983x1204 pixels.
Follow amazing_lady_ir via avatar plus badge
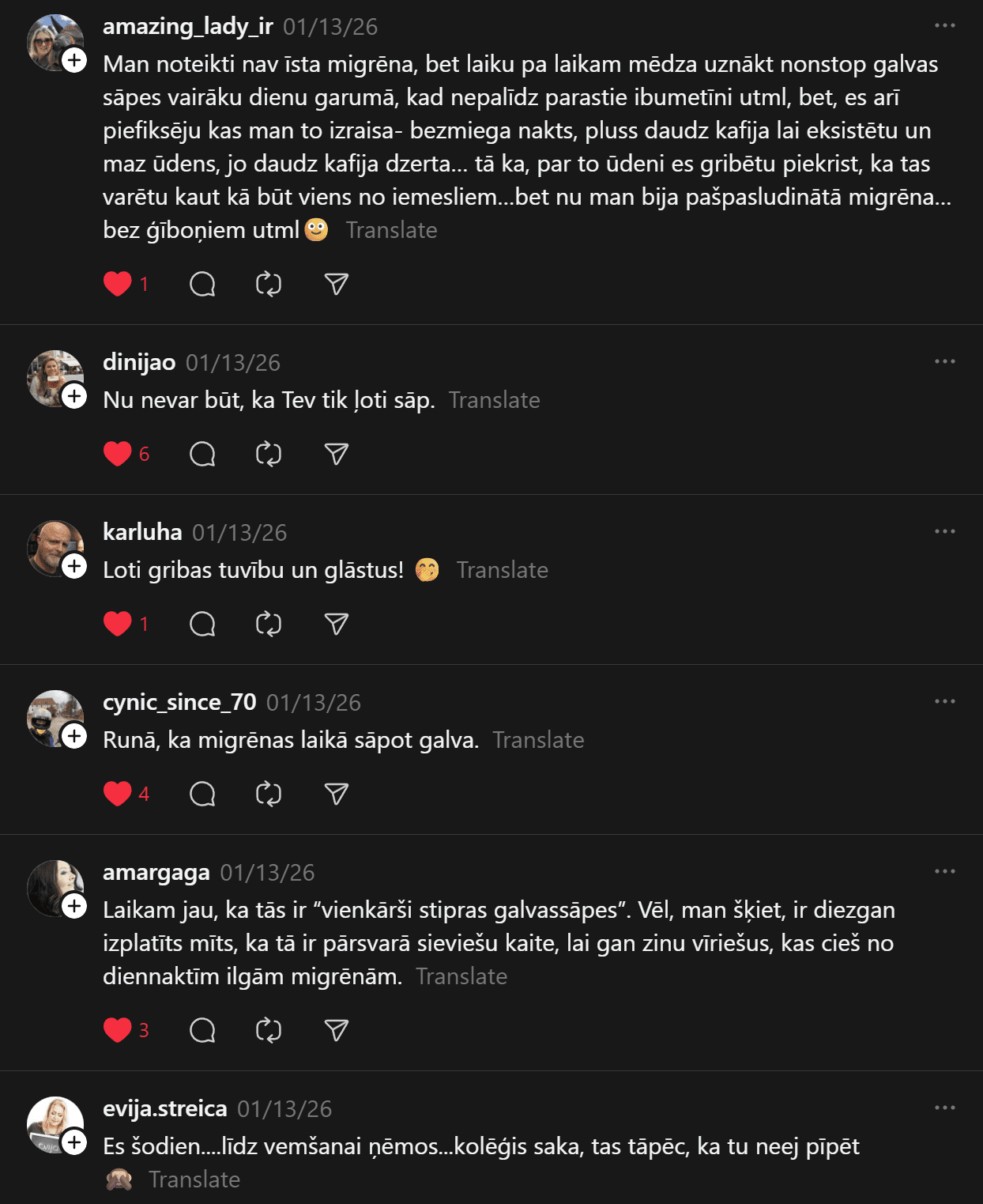[74, 60]
